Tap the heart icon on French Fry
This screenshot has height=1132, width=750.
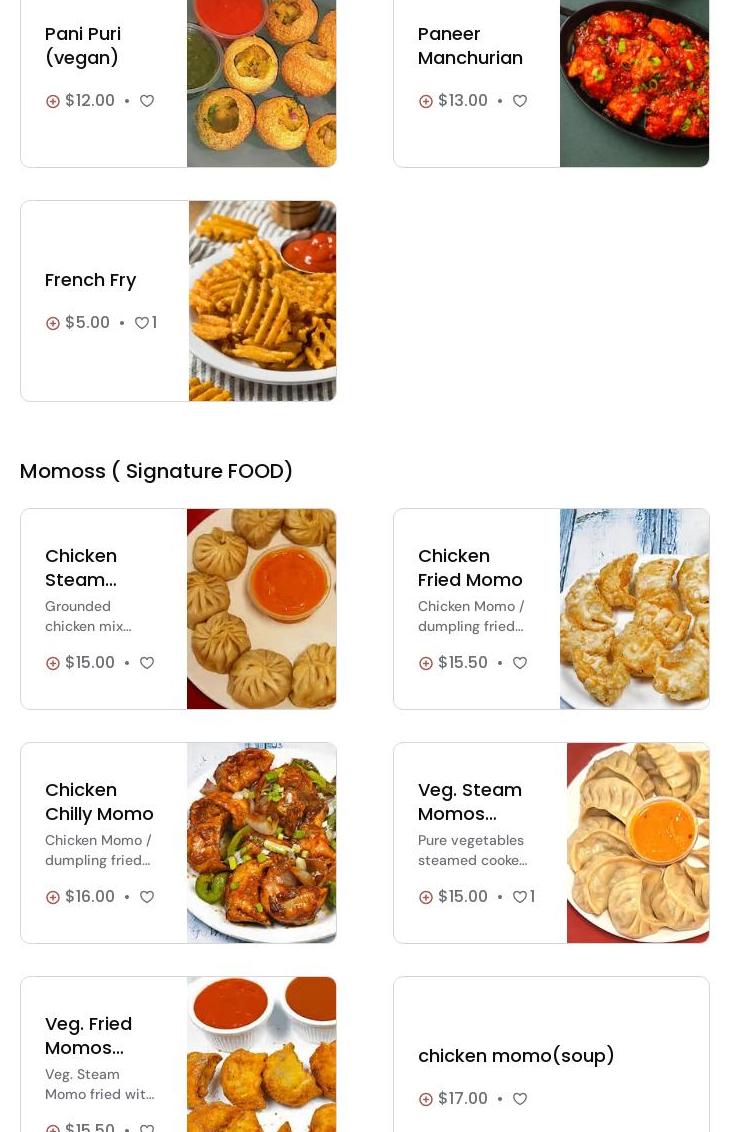142,323
